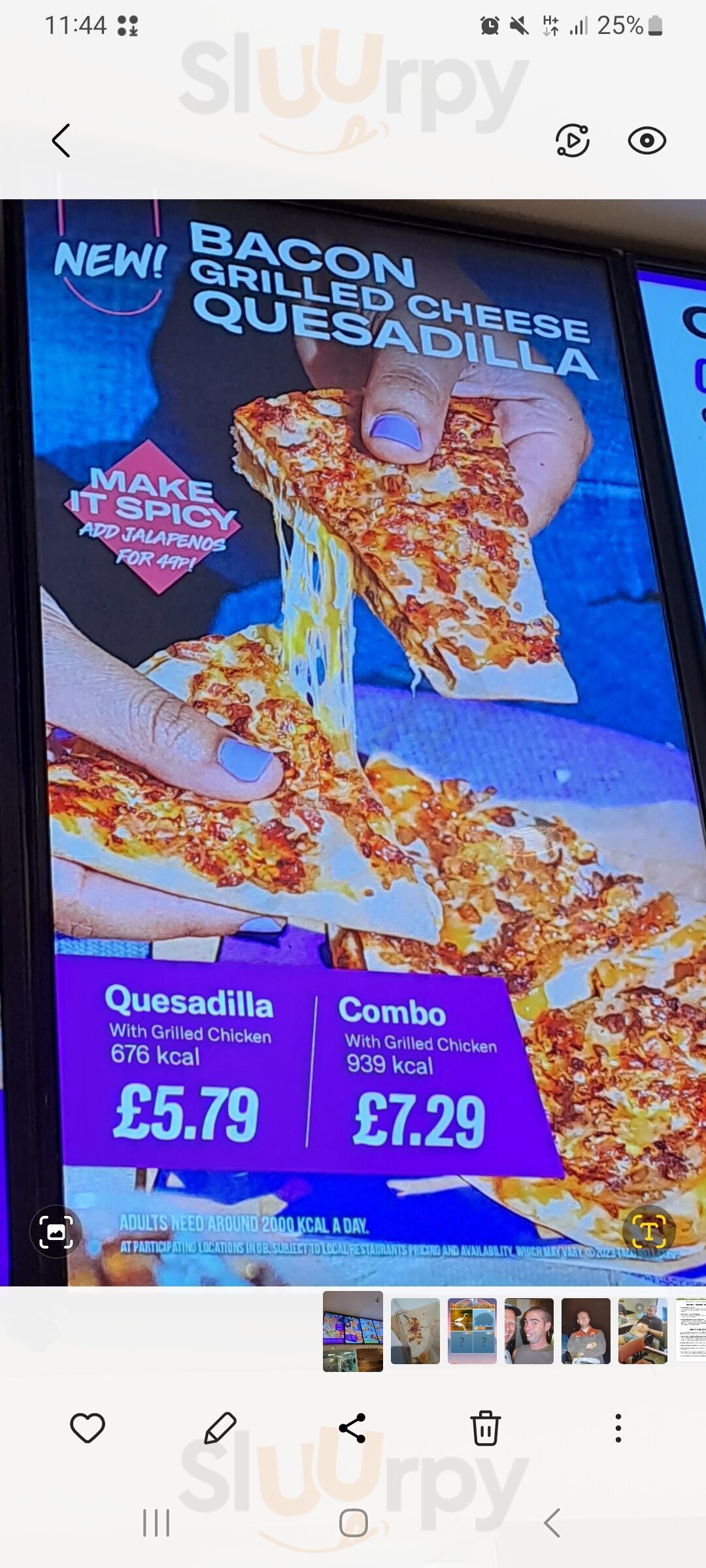Go back from the photo viewer

[x=61, y=140]
